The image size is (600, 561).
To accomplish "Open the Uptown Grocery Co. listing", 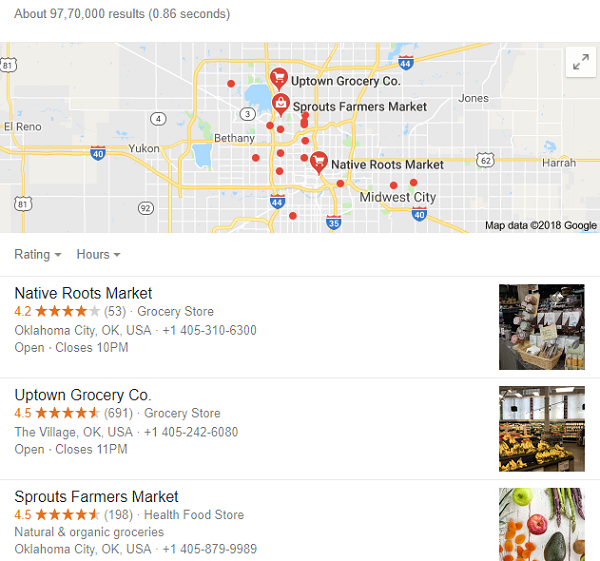I will point(82,395).
